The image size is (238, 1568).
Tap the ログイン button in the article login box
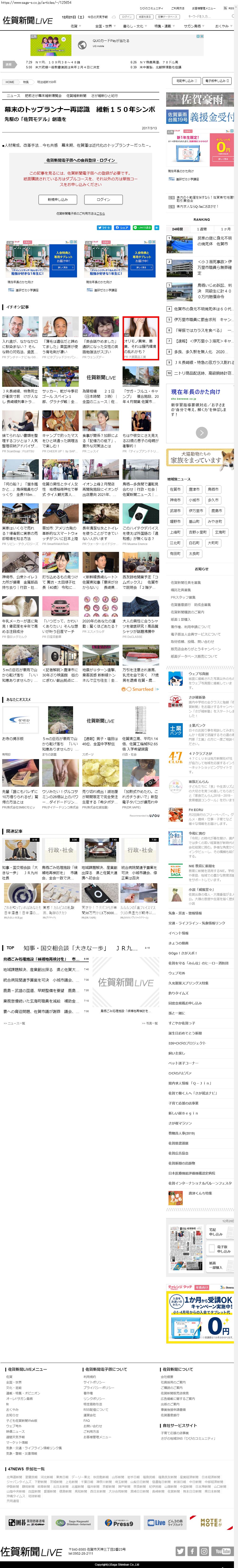(104, 199)
